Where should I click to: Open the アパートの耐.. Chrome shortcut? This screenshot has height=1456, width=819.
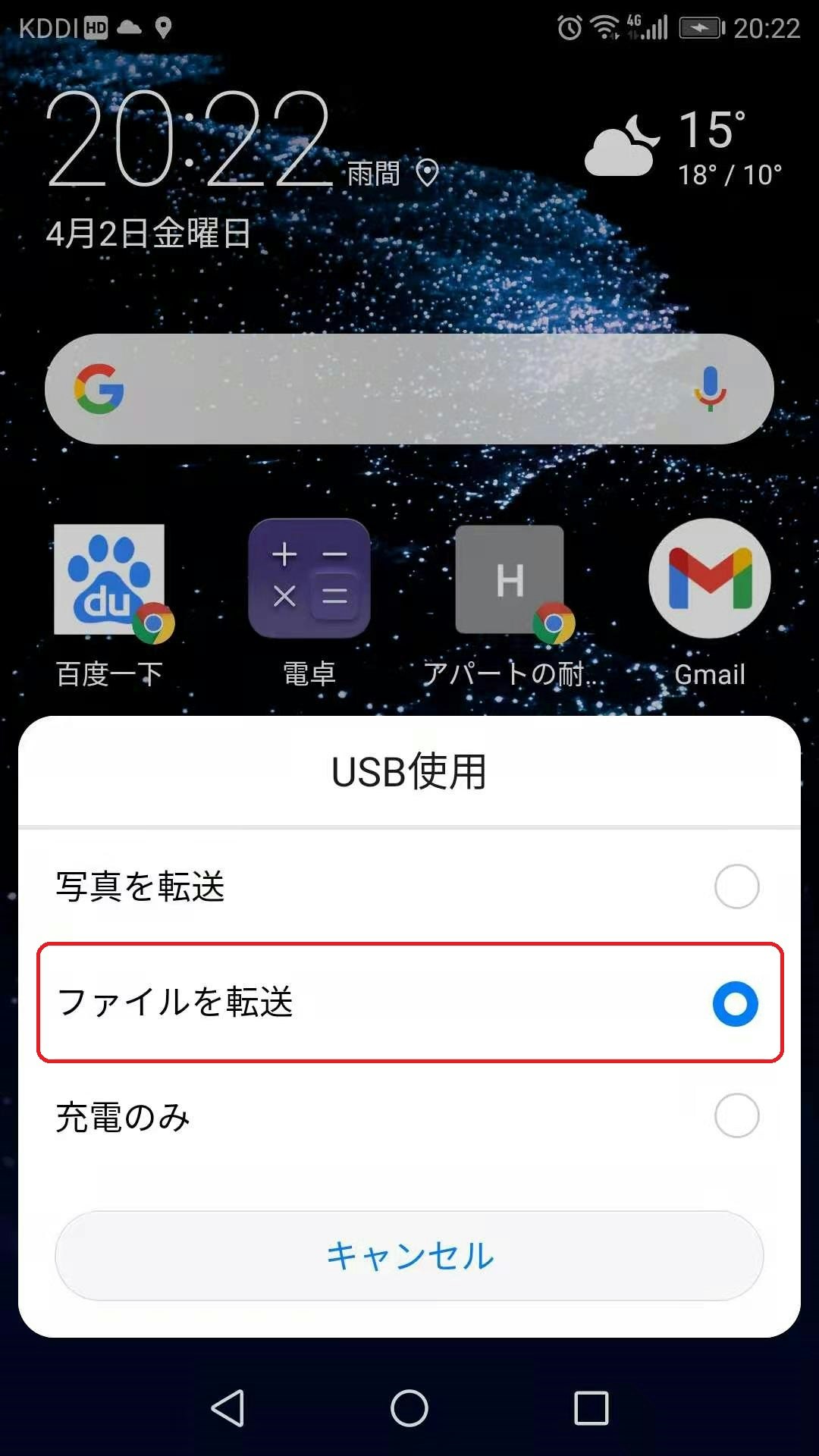[x=510, y=580]
